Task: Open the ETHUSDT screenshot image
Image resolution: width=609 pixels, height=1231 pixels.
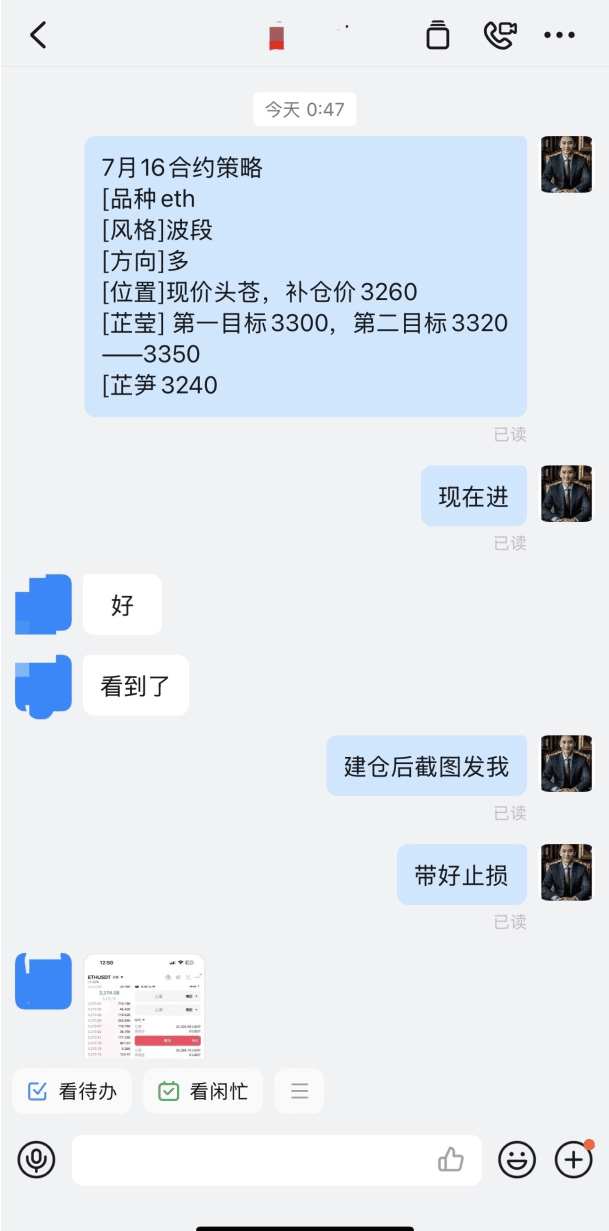Action: click(144, 1006)
